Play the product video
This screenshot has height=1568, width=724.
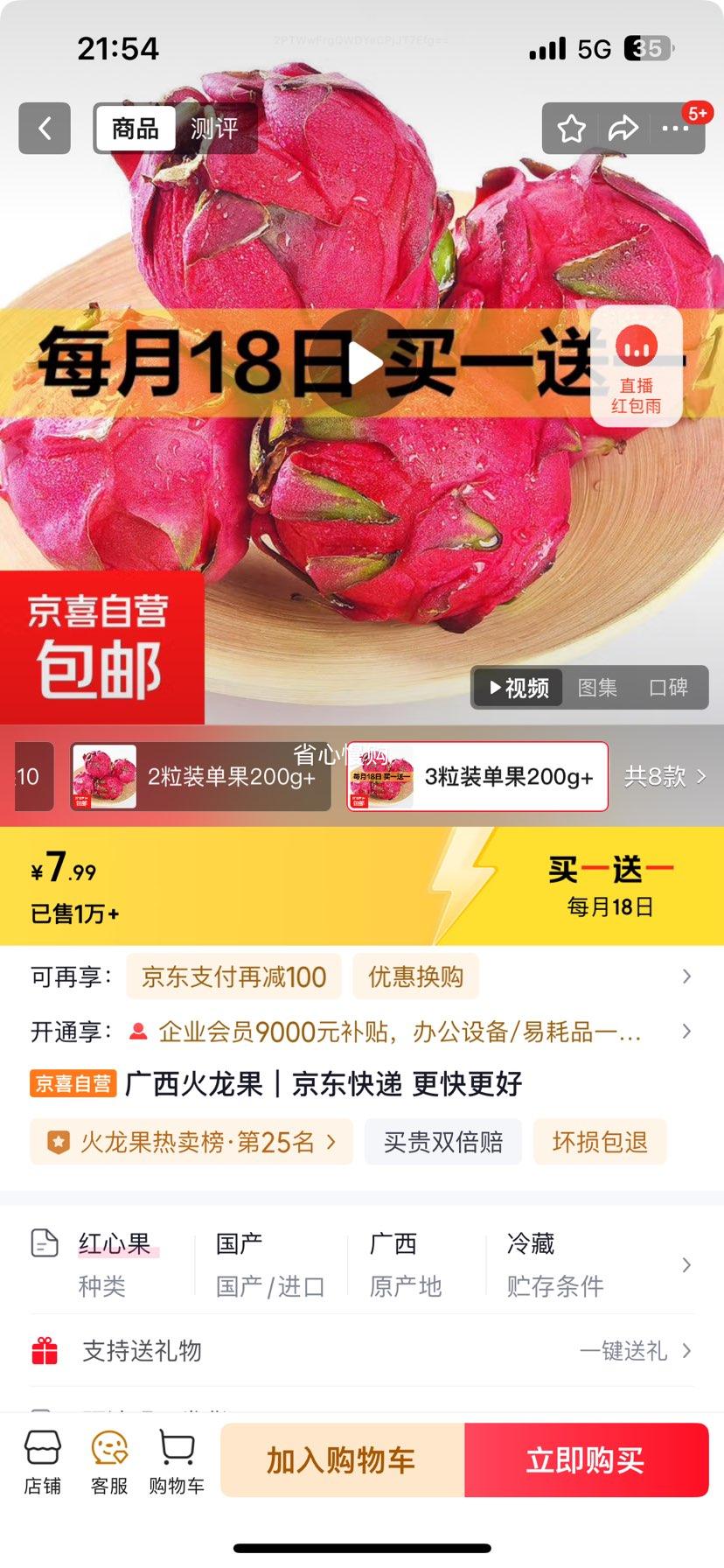point(363,363)
